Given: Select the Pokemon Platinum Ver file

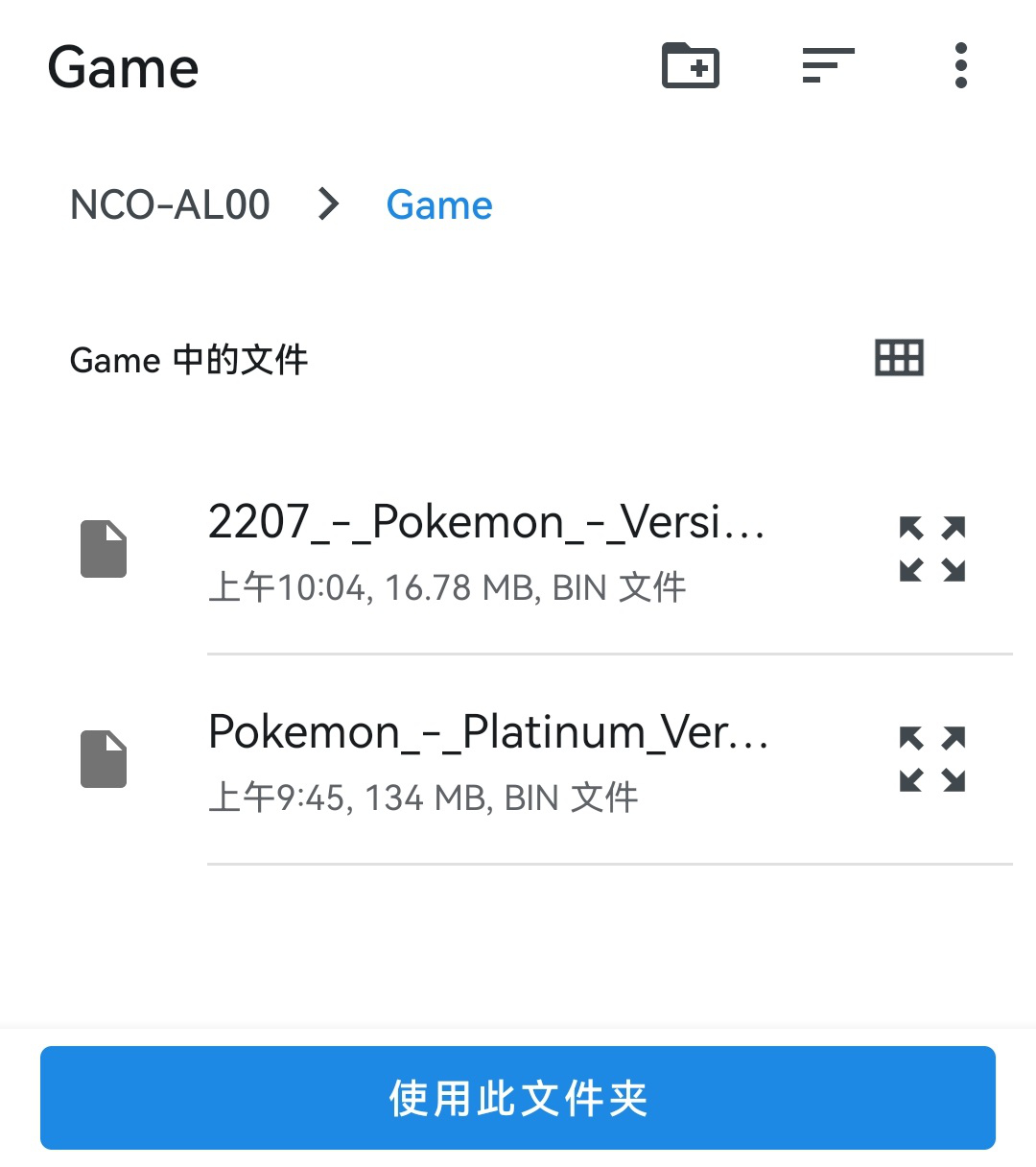Looking at the screenshot, I should coord(488,758).
